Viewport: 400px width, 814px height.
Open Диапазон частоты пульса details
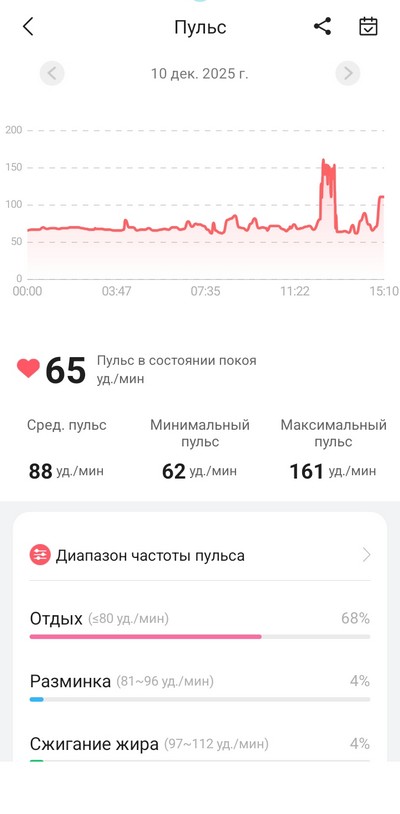coord(200,555)
